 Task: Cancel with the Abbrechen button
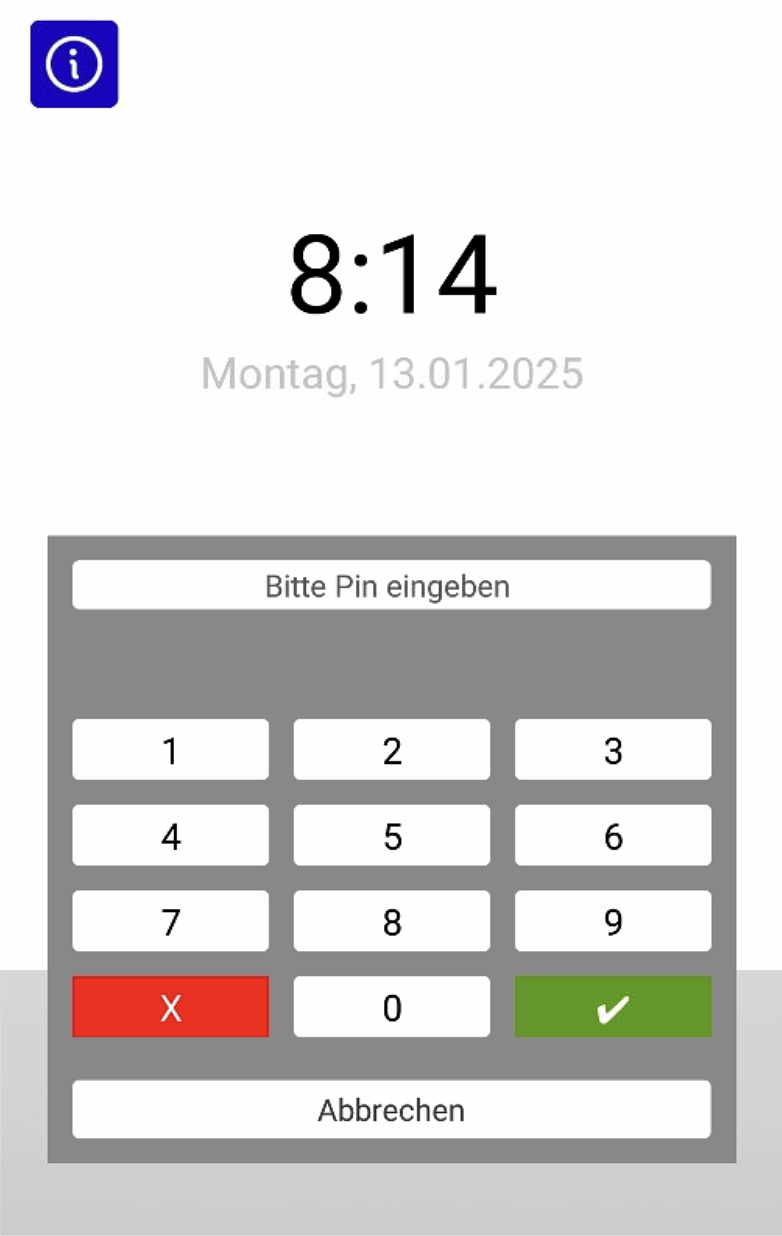392,1109
